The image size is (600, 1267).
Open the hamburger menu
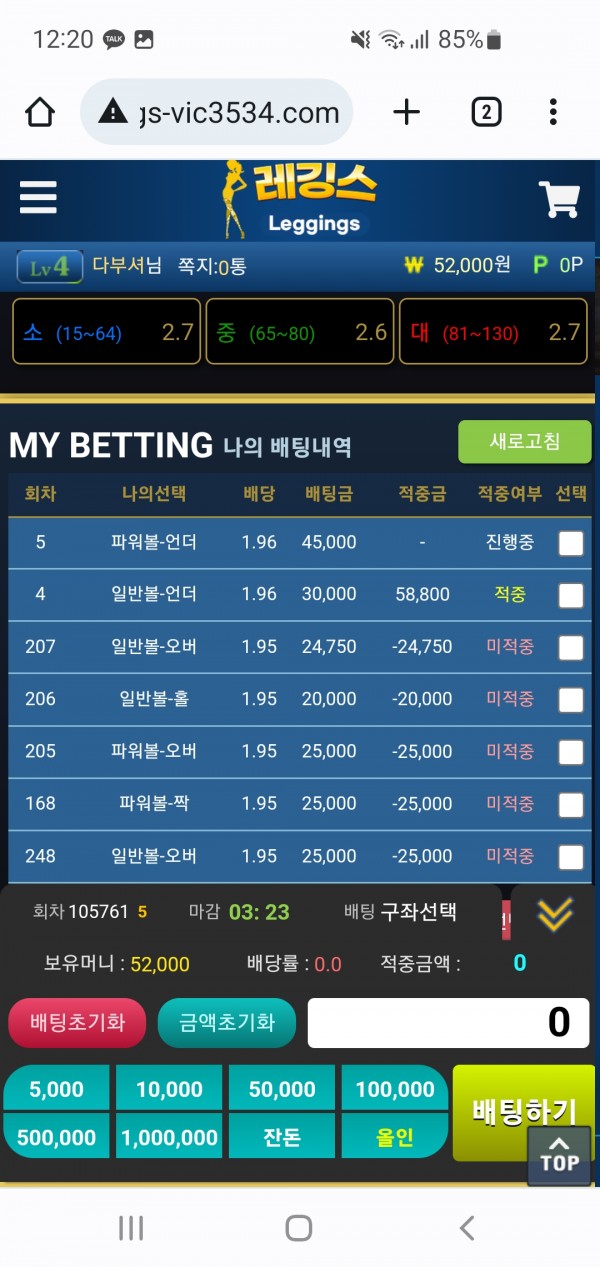[x=38, y=197]
